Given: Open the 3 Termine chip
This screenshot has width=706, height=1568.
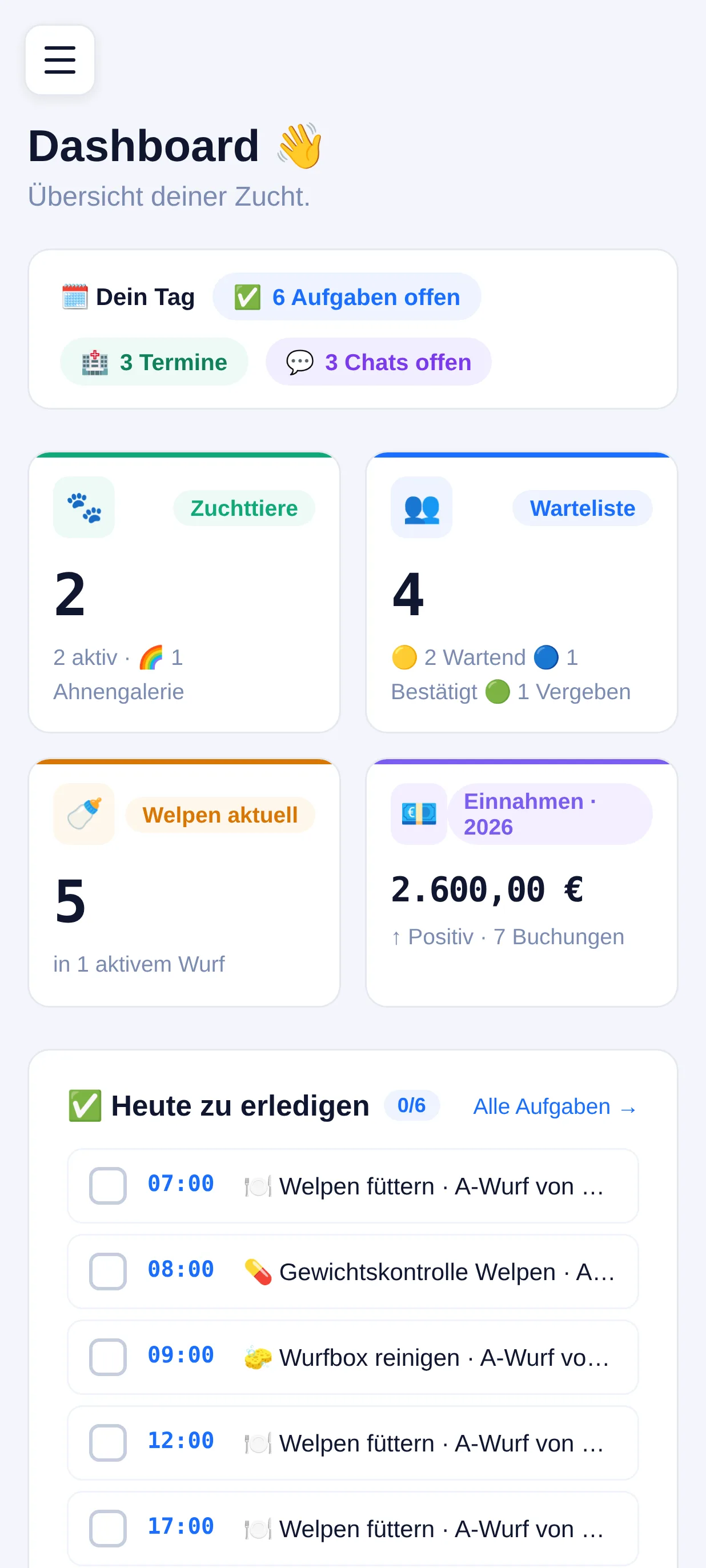Looking at the screenshot, I should pyautogui.click(x=154, y=362).
